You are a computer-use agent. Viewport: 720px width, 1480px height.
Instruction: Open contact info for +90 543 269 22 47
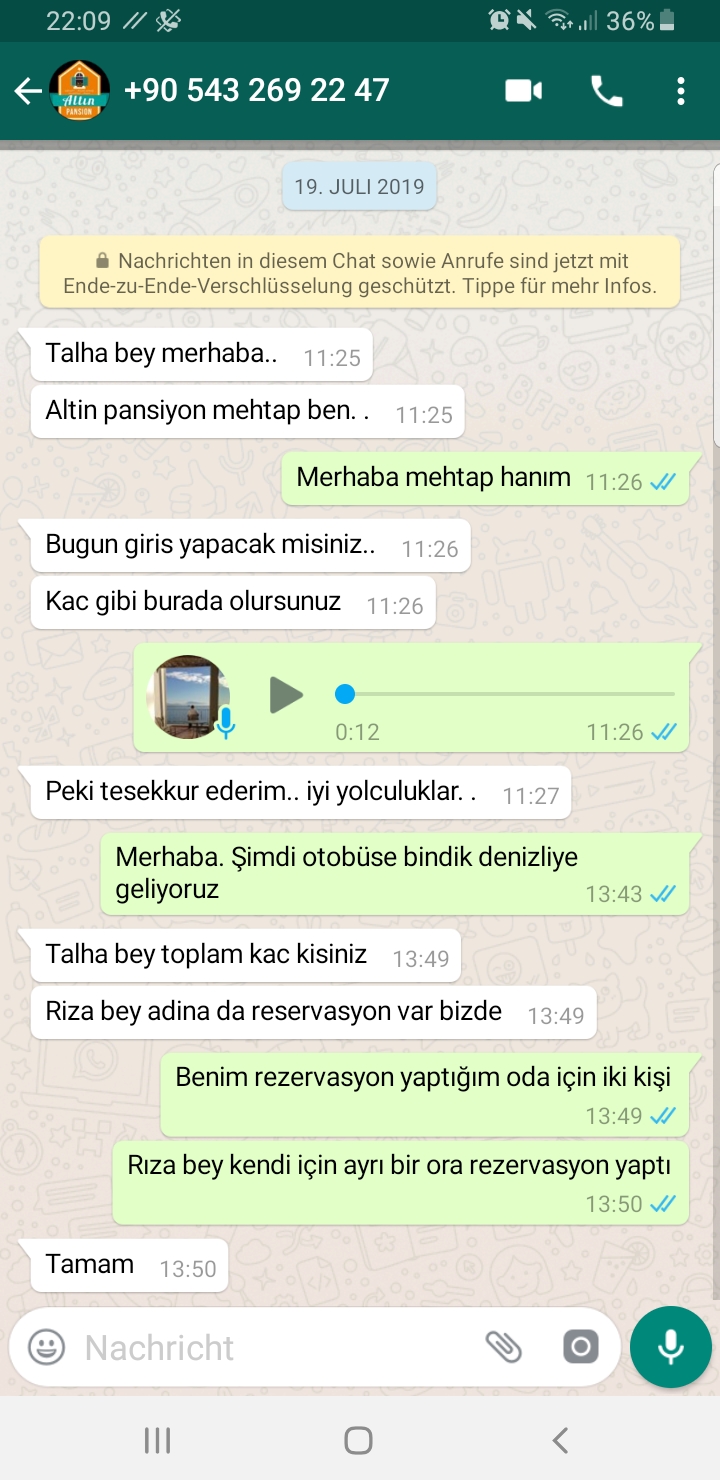coord(256,91)
